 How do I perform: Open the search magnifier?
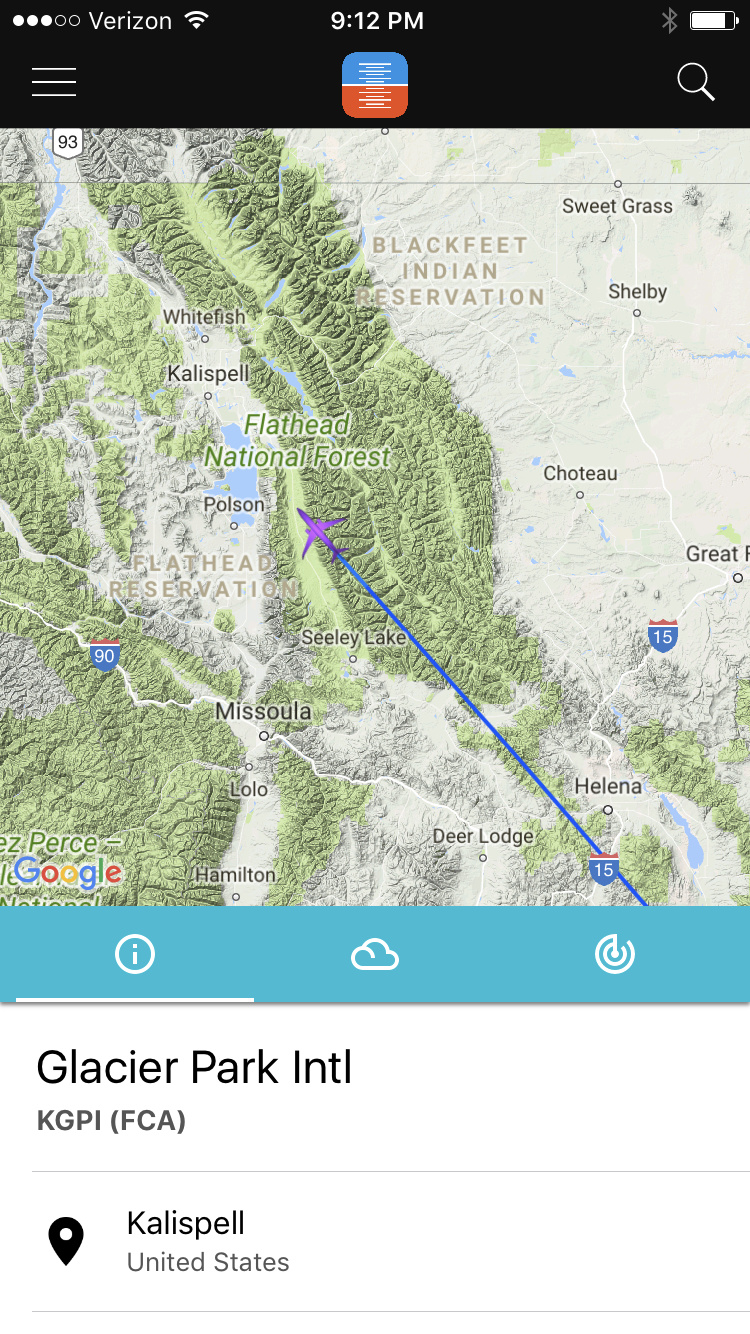[x=696, y=82]
